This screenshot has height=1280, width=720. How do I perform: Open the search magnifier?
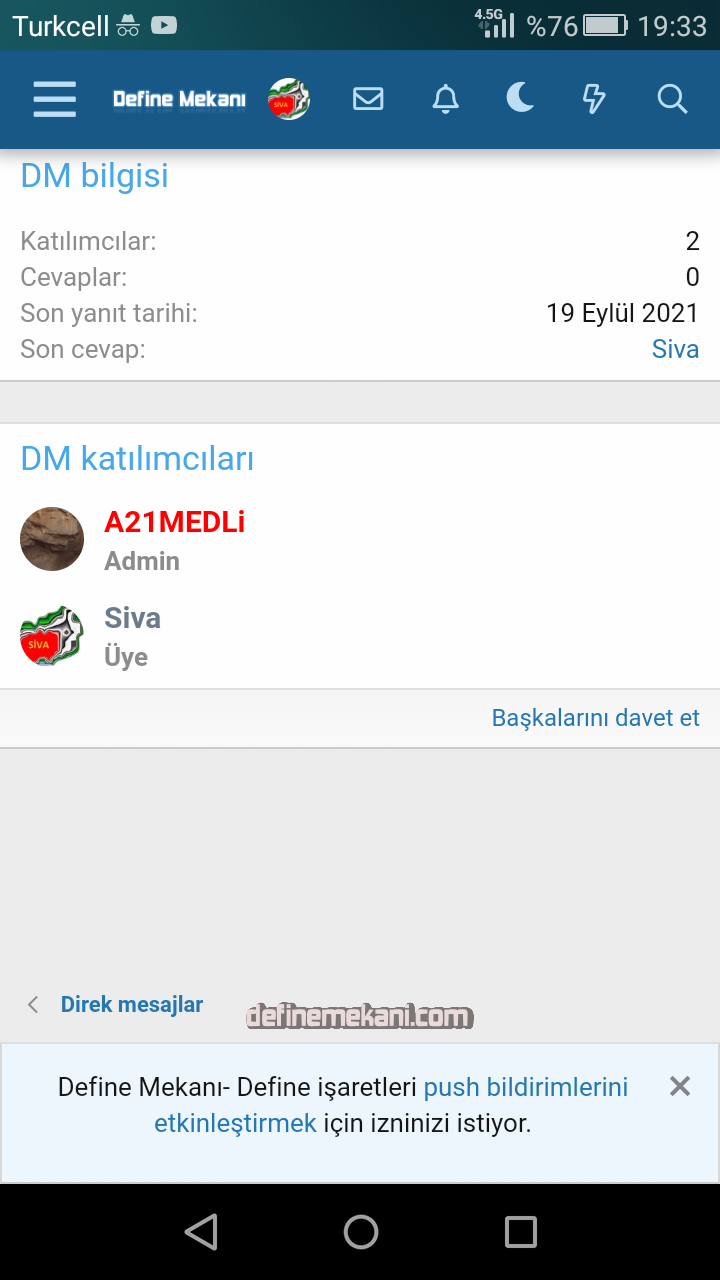tap(672, 99)
